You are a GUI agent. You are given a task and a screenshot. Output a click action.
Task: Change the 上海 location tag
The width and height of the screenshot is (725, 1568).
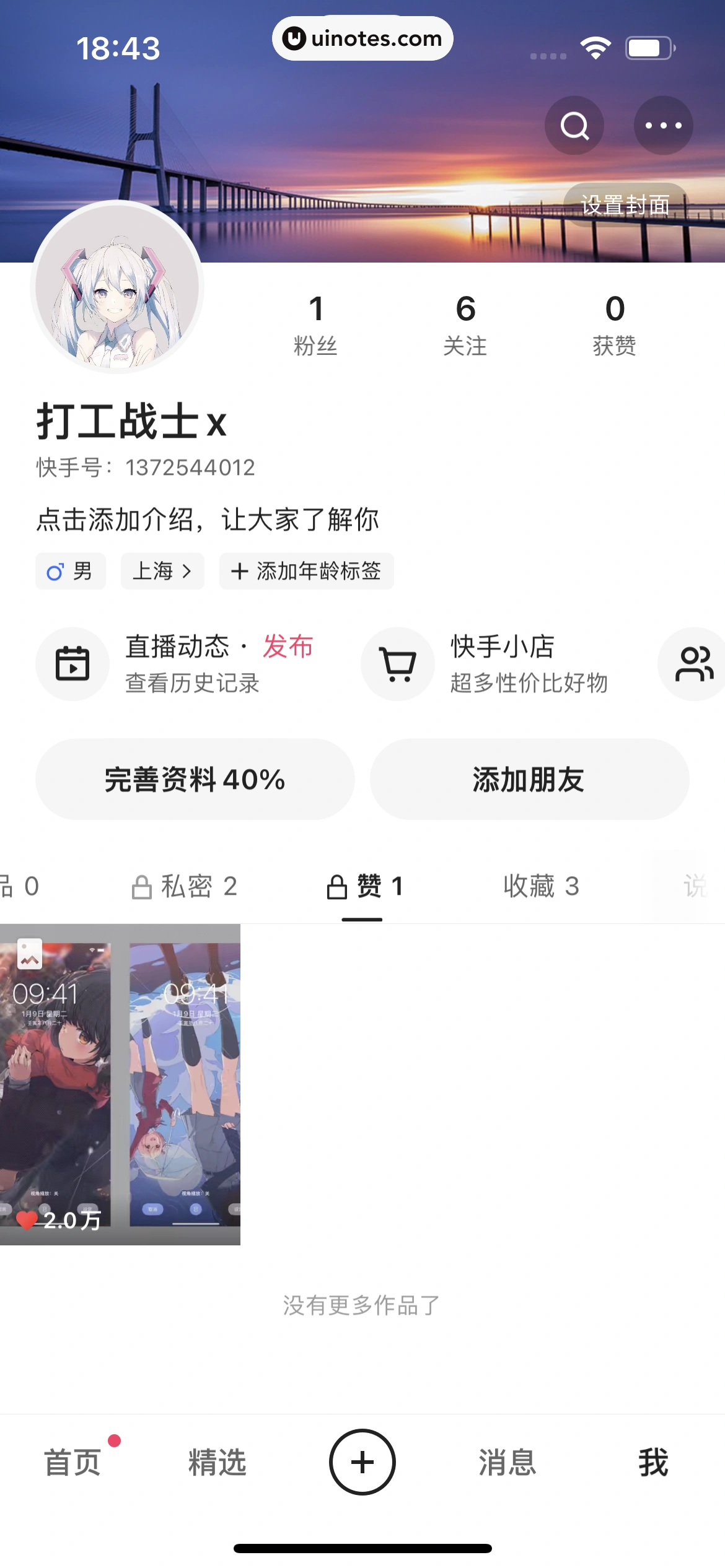point(162,571)
